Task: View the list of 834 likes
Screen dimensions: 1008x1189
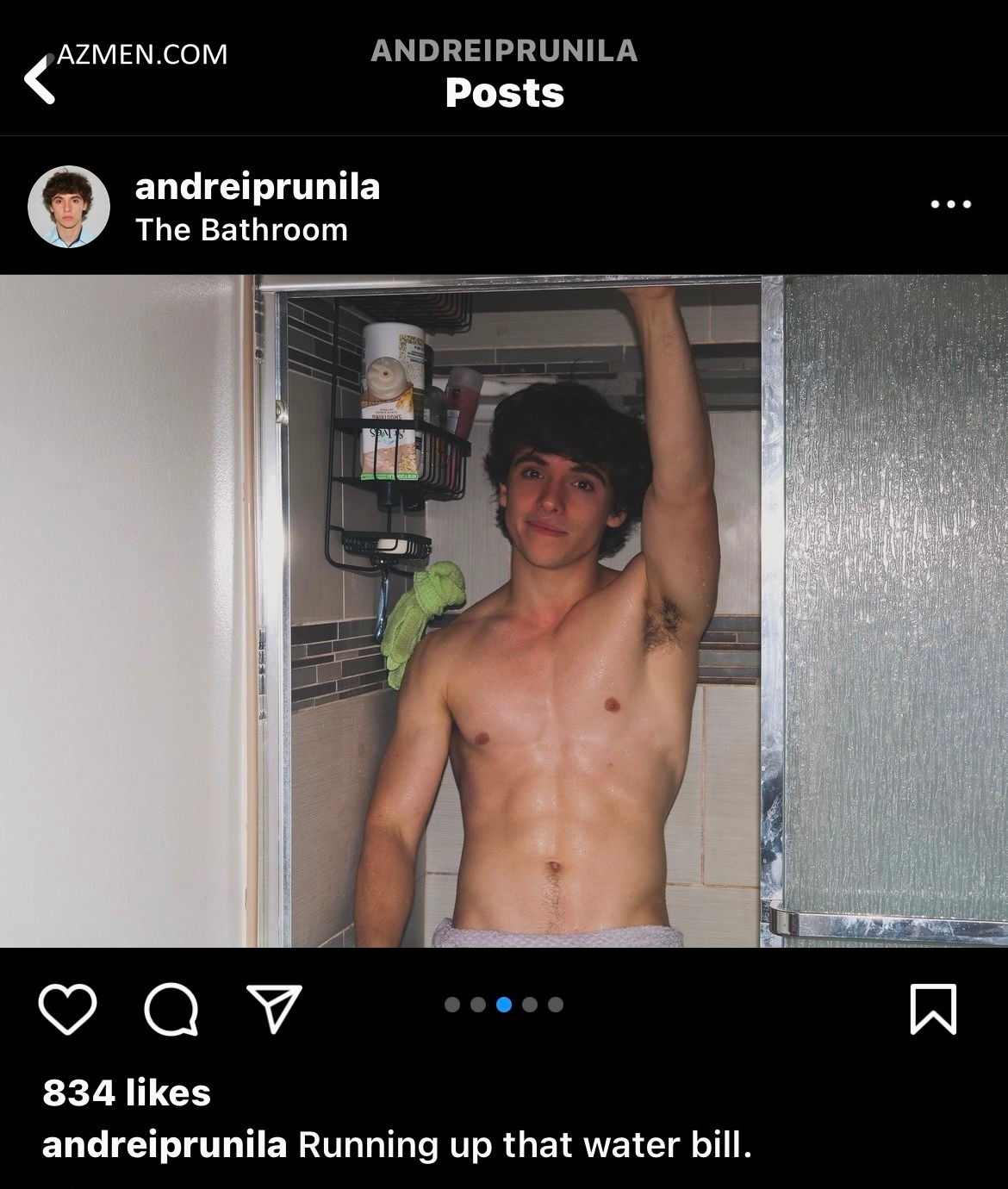Action: pyautogui.click(x=127, y=1093)
